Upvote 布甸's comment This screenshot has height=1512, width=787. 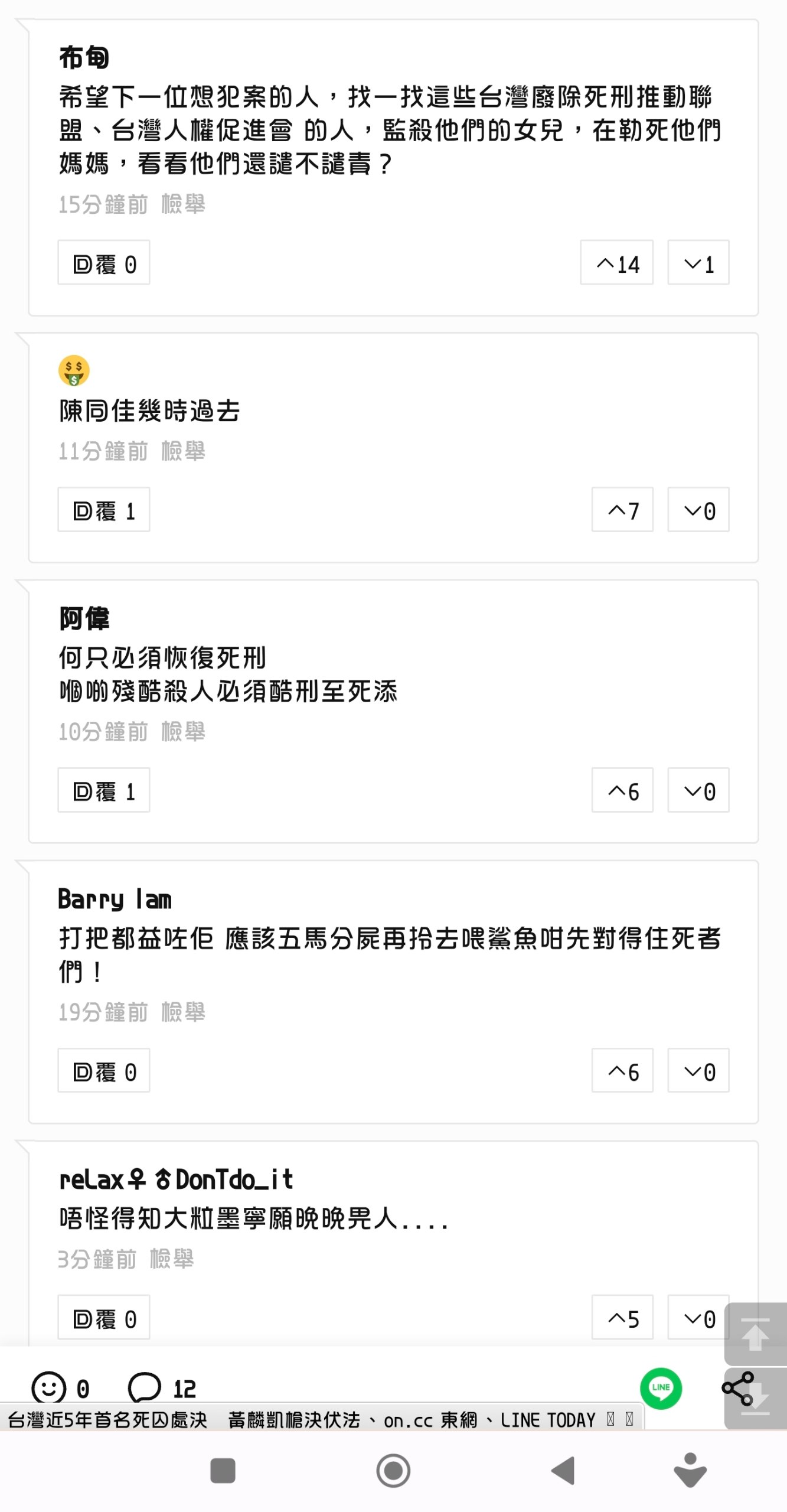click(616, 263)
